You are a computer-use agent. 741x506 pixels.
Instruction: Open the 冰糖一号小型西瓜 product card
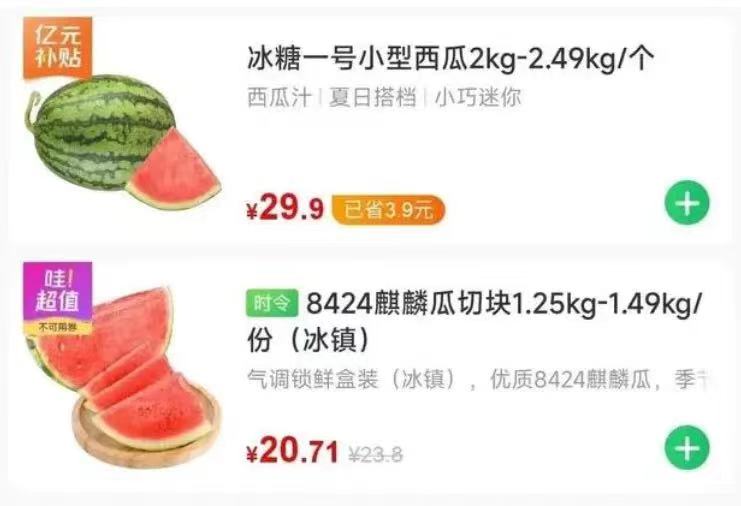pyautogui.click(x=450, y=59)
